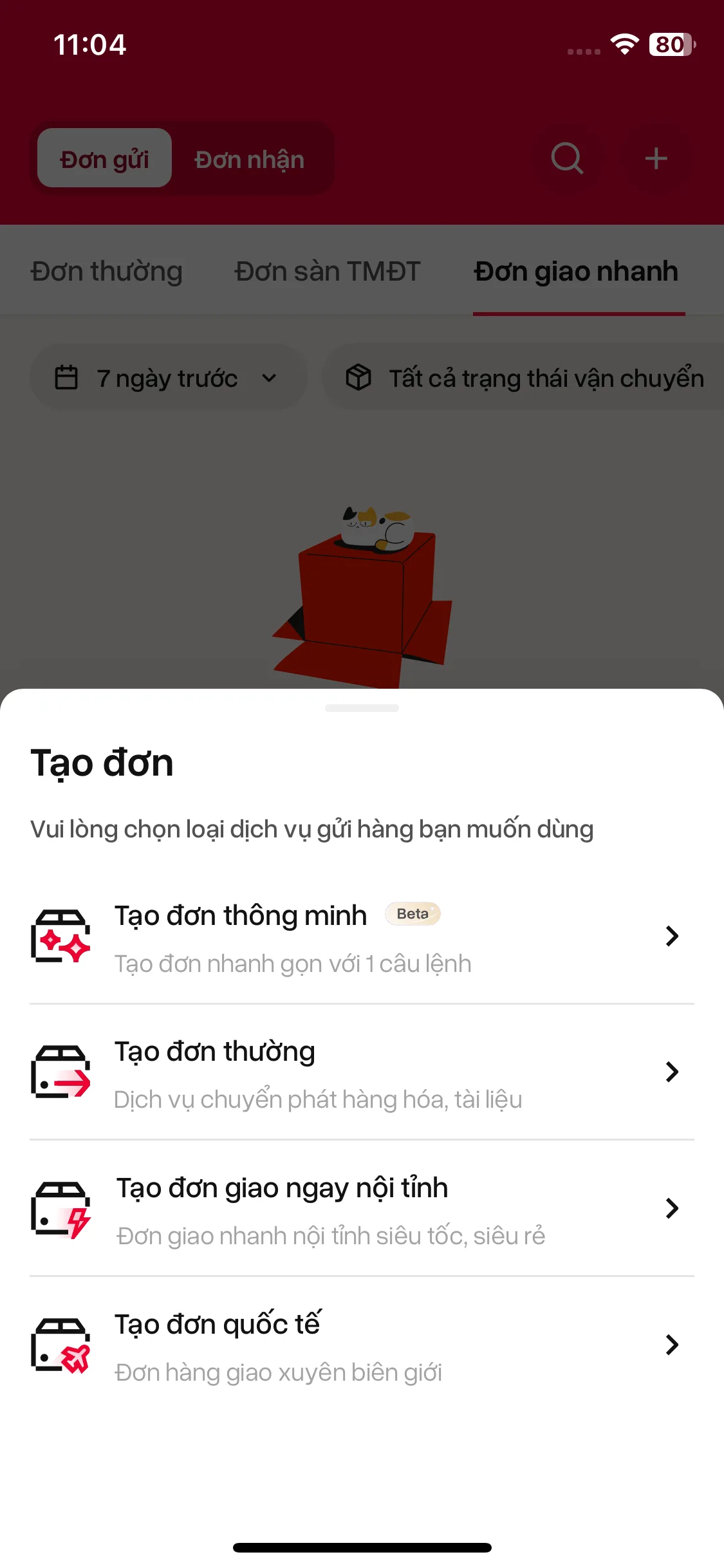
Task: Tap the Beta badge on Tạo đơn thông minh
Action: coord(413,913)
